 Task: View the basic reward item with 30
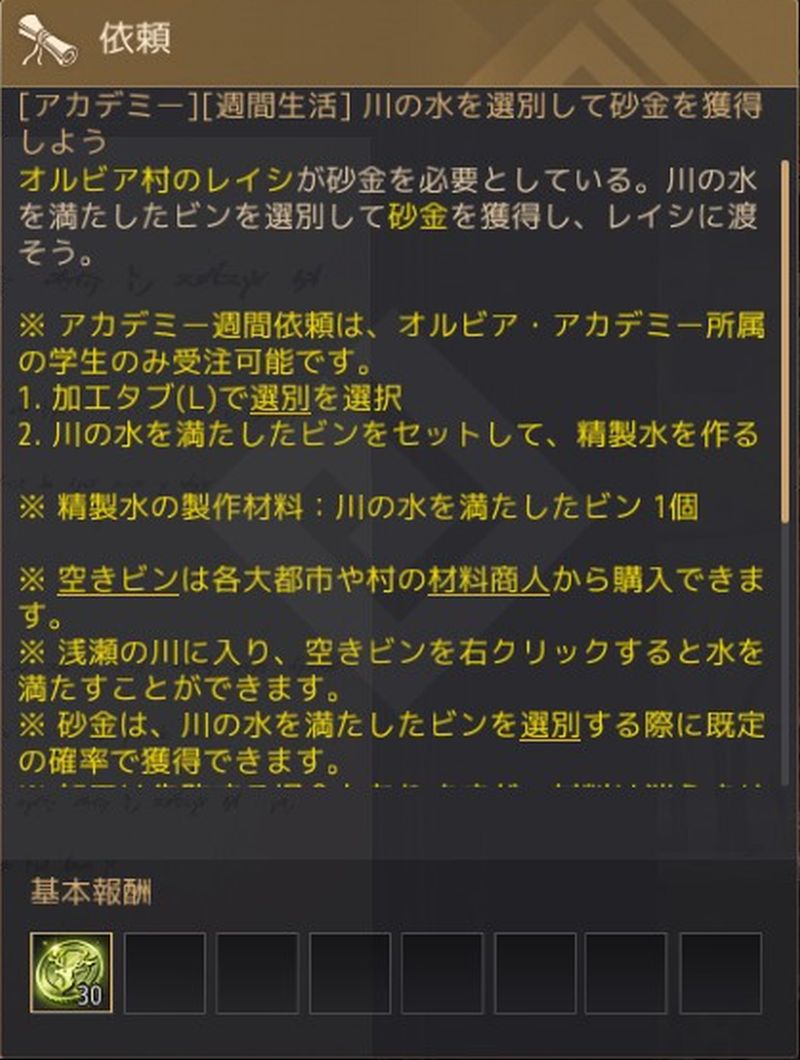[x=71, y=973]
